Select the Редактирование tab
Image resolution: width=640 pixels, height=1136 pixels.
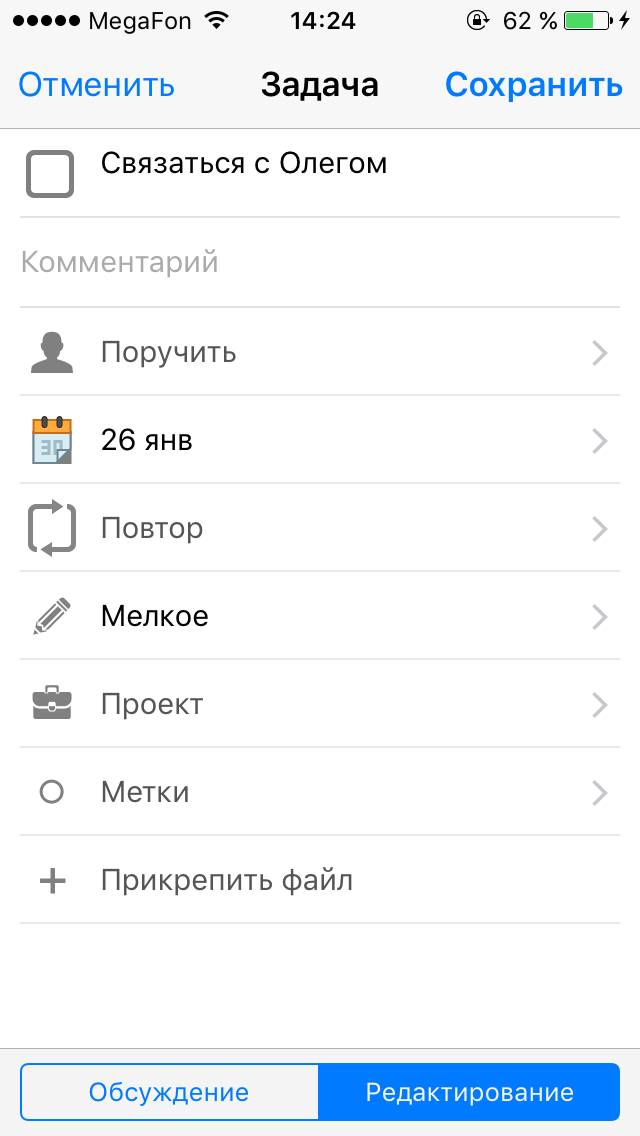469,1092
